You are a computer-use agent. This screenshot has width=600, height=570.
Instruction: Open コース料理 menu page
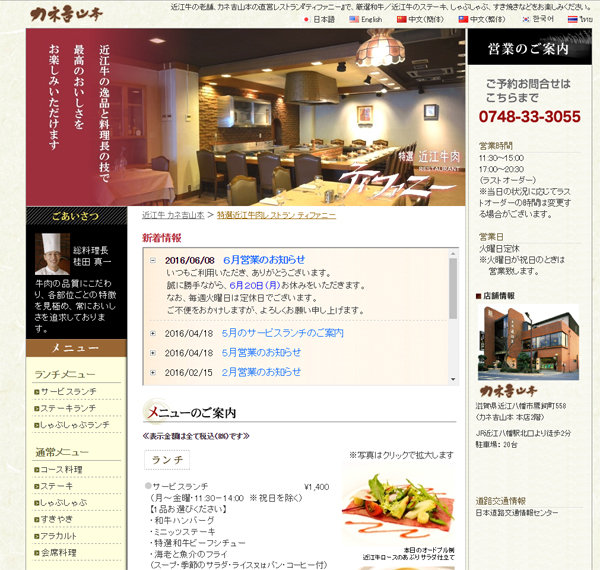(61, 469)
